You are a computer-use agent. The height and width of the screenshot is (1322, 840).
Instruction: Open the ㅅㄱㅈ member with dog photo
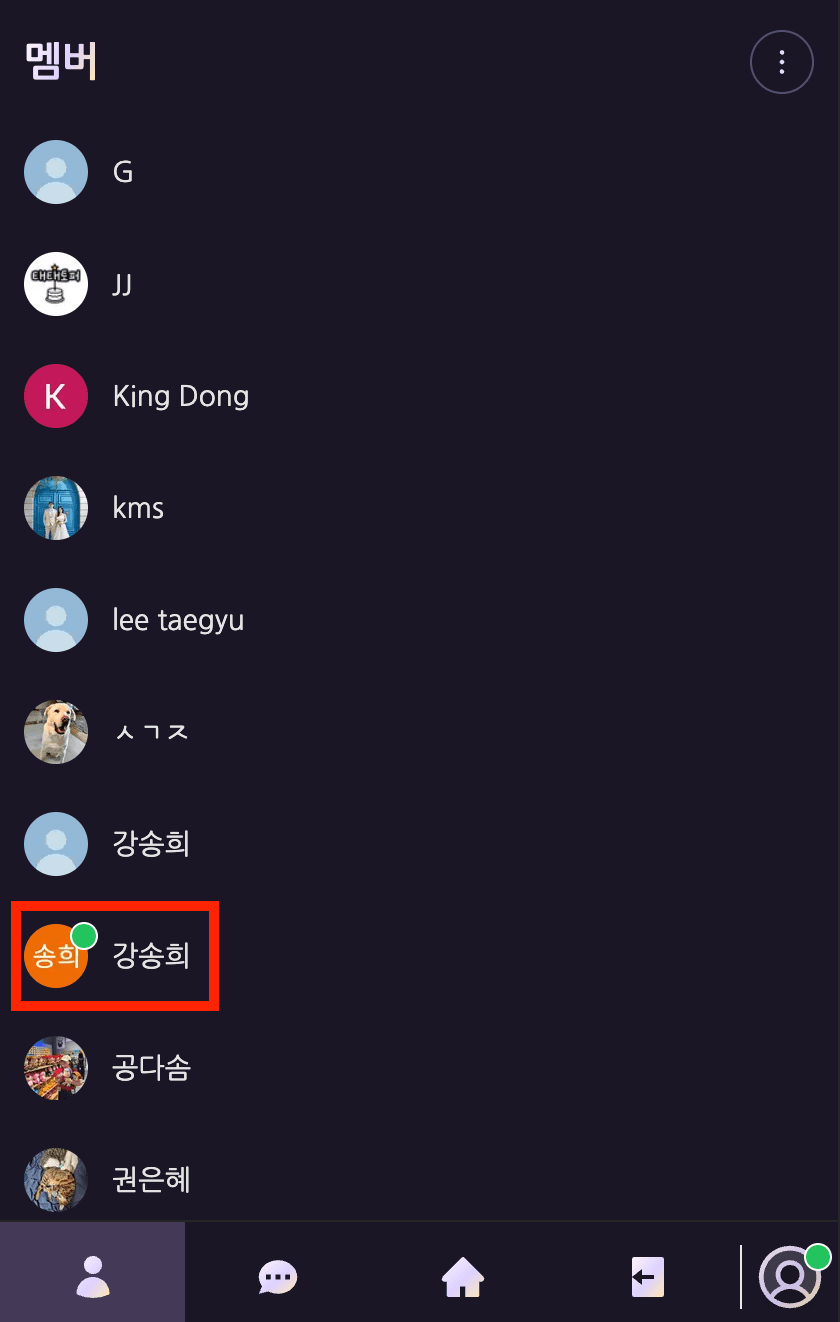150,732
